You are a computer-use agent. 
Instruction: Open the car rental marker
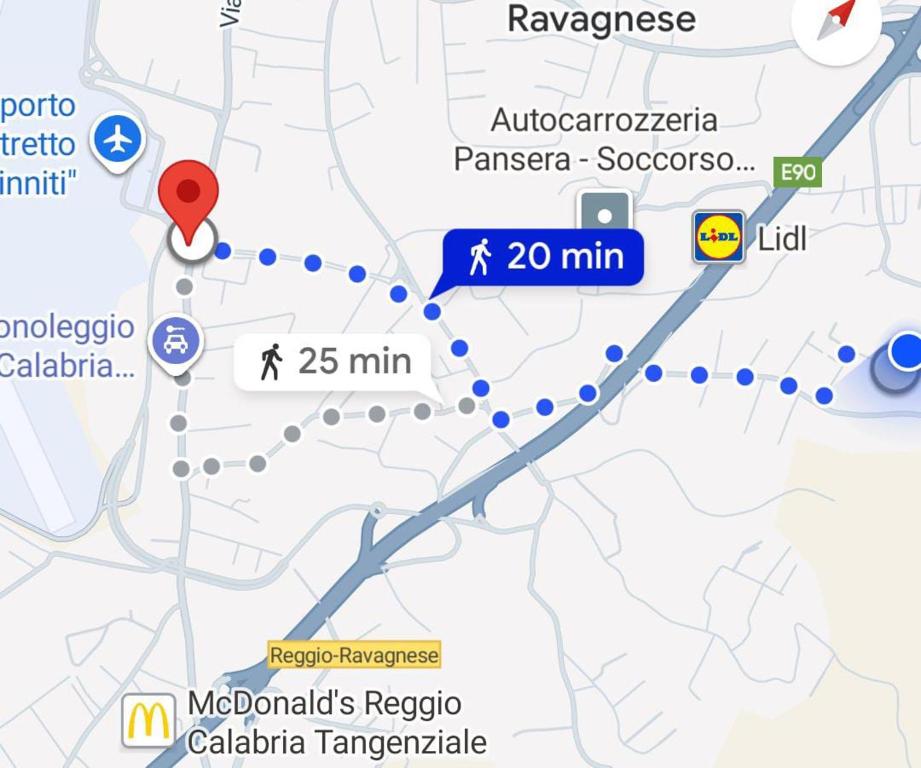[x=175, y=342]
